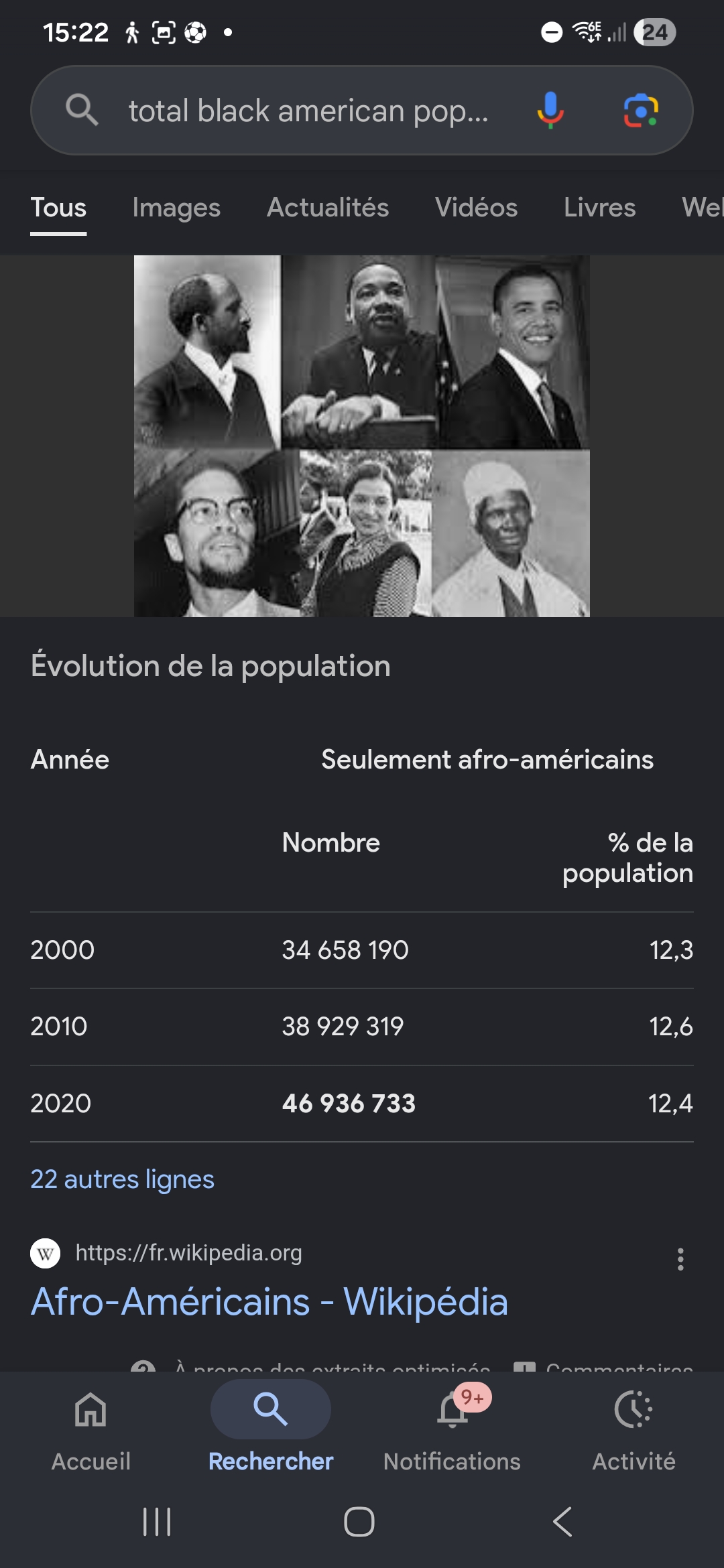Open the Afro-Americans photo collage
Viewport: 724px width, 1568px height.
click(362, 436)
